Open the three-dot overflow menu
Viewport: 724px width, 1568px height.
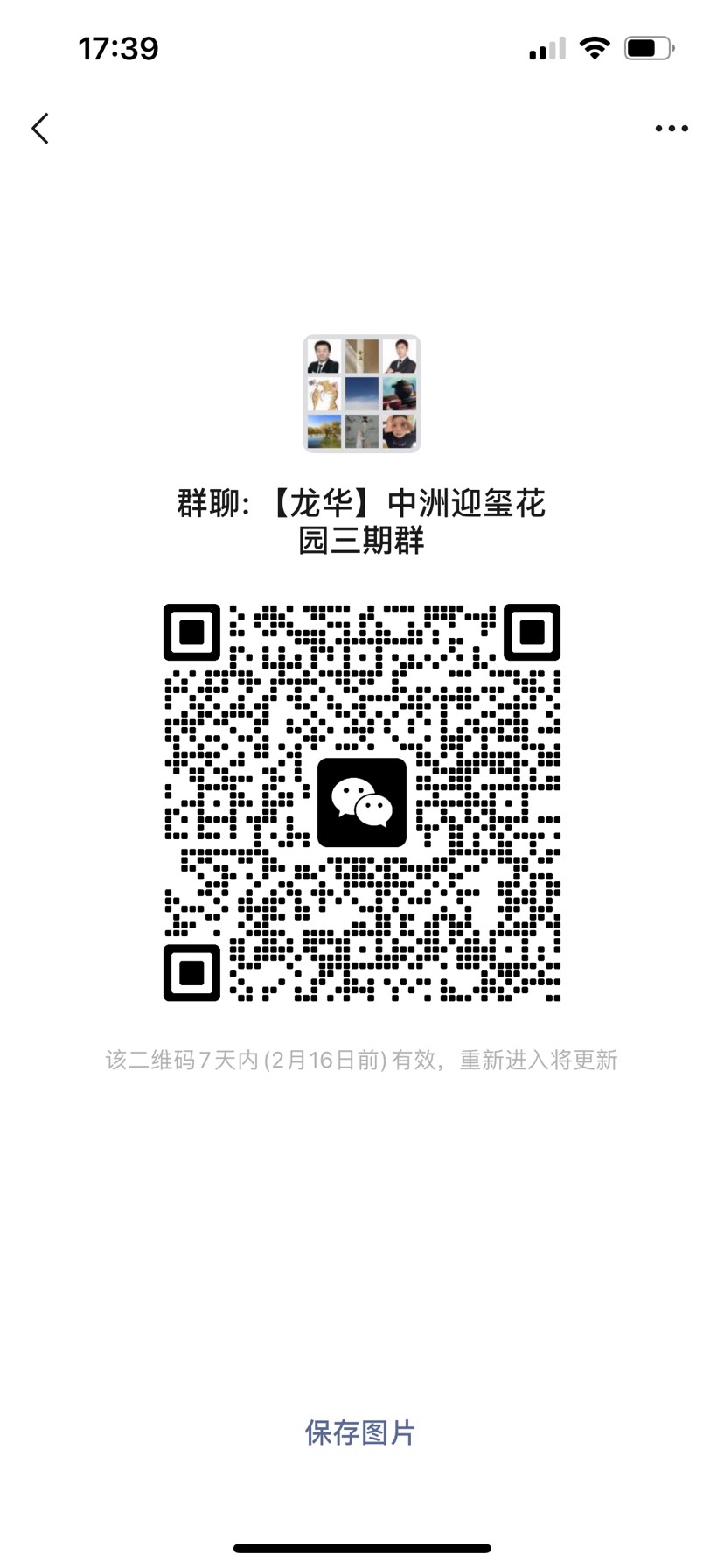tap(671, 129)
